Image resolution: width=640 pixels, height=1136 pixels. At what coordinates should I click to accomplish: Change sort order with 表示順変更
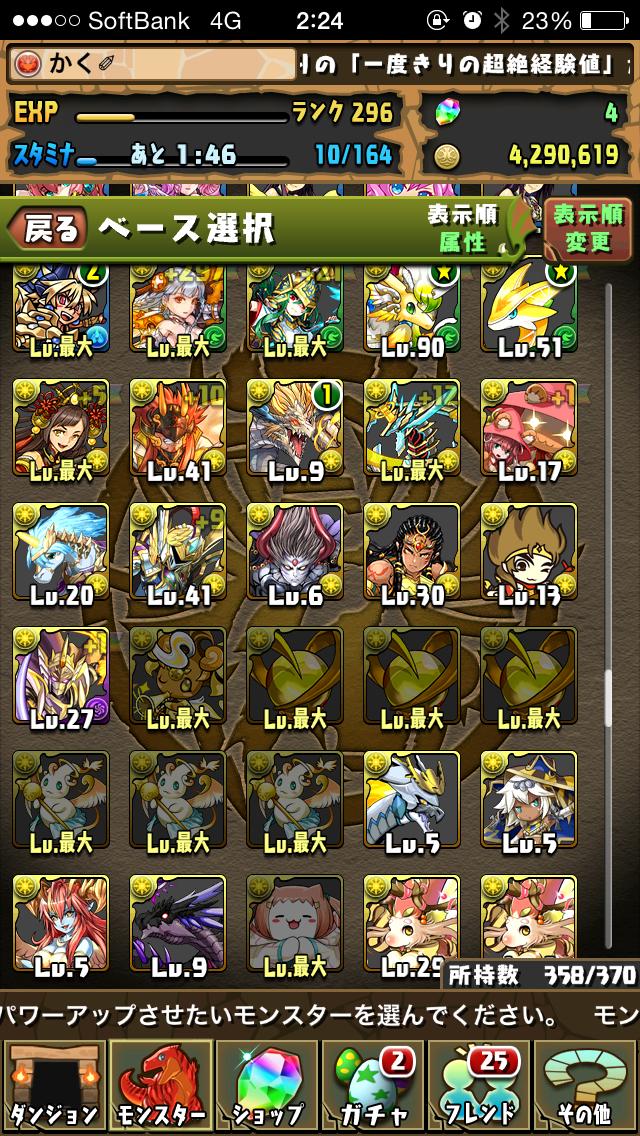tap(588, 228)
